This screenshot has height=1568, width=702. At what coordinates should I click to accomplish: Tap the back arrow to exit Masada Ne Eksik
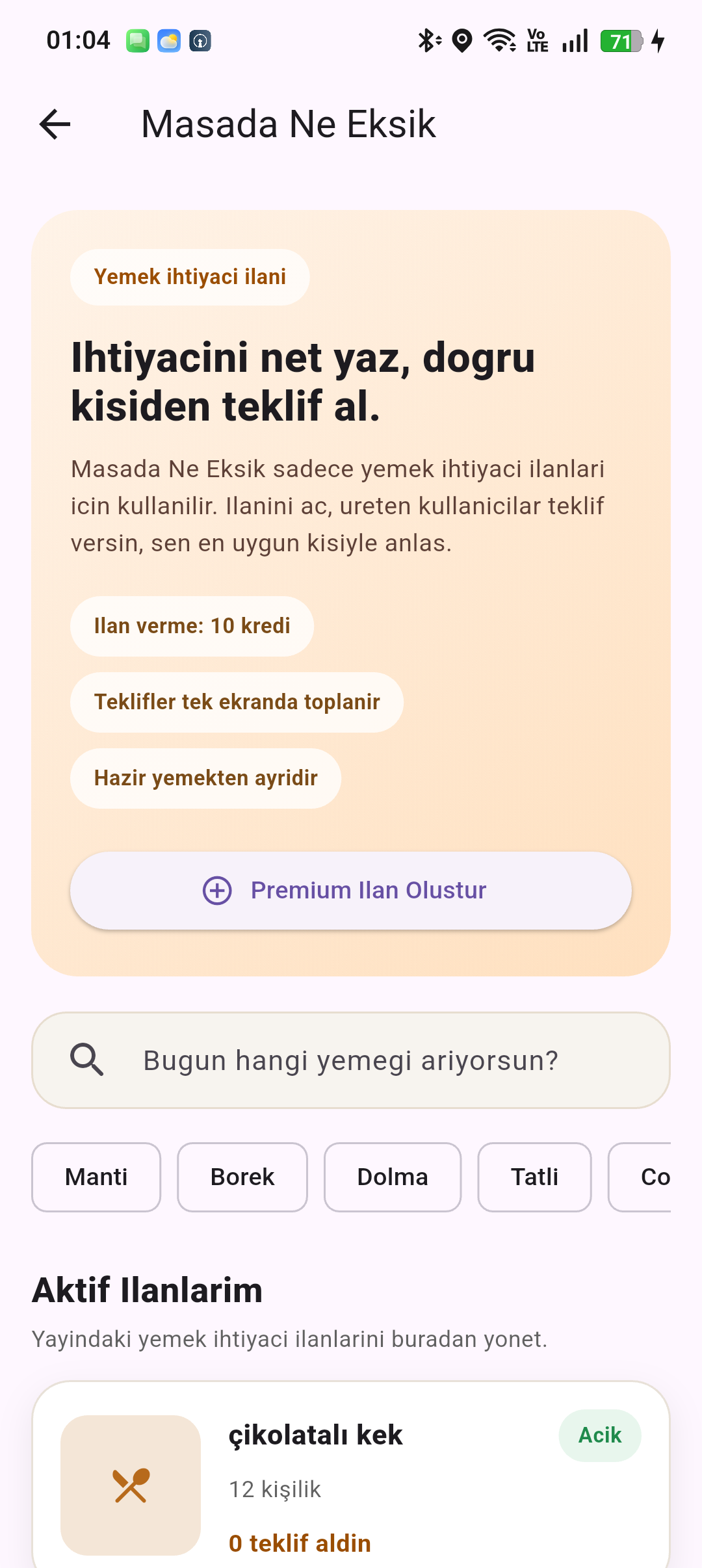(x=54, y=124)
